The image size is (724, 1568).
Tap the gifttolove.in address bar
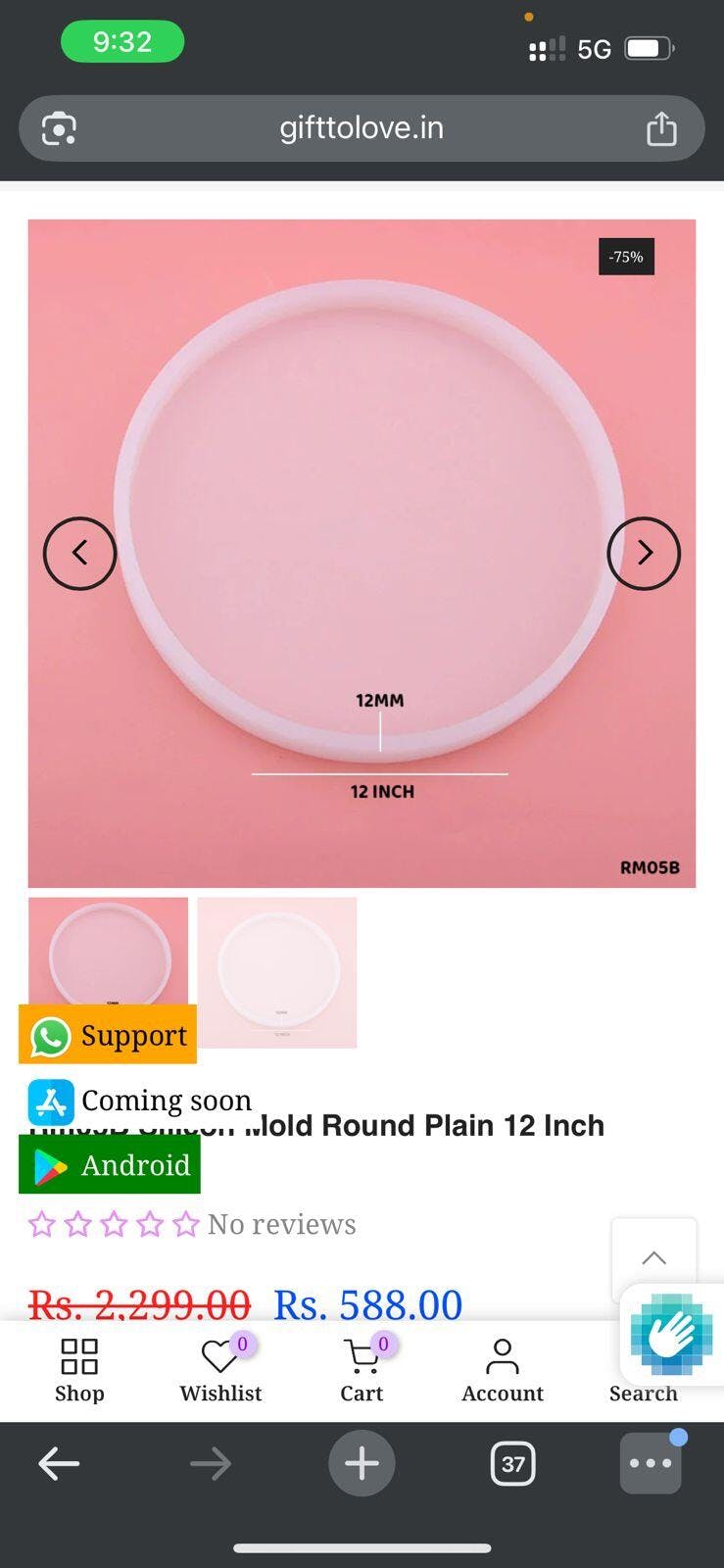pos(362,128)
